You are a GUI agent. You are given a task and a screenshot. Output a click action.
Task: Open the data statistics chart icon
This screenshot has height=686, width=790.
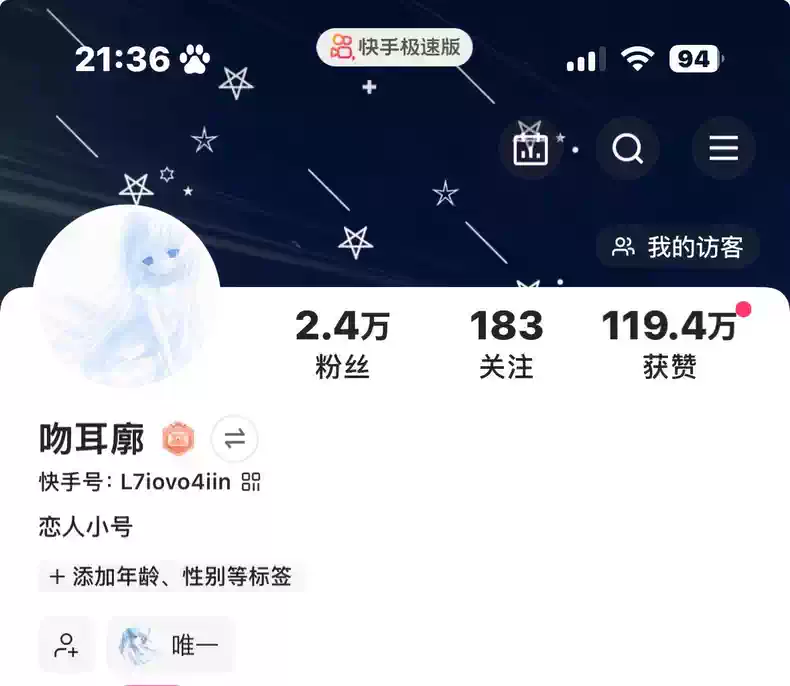point(530,149)
